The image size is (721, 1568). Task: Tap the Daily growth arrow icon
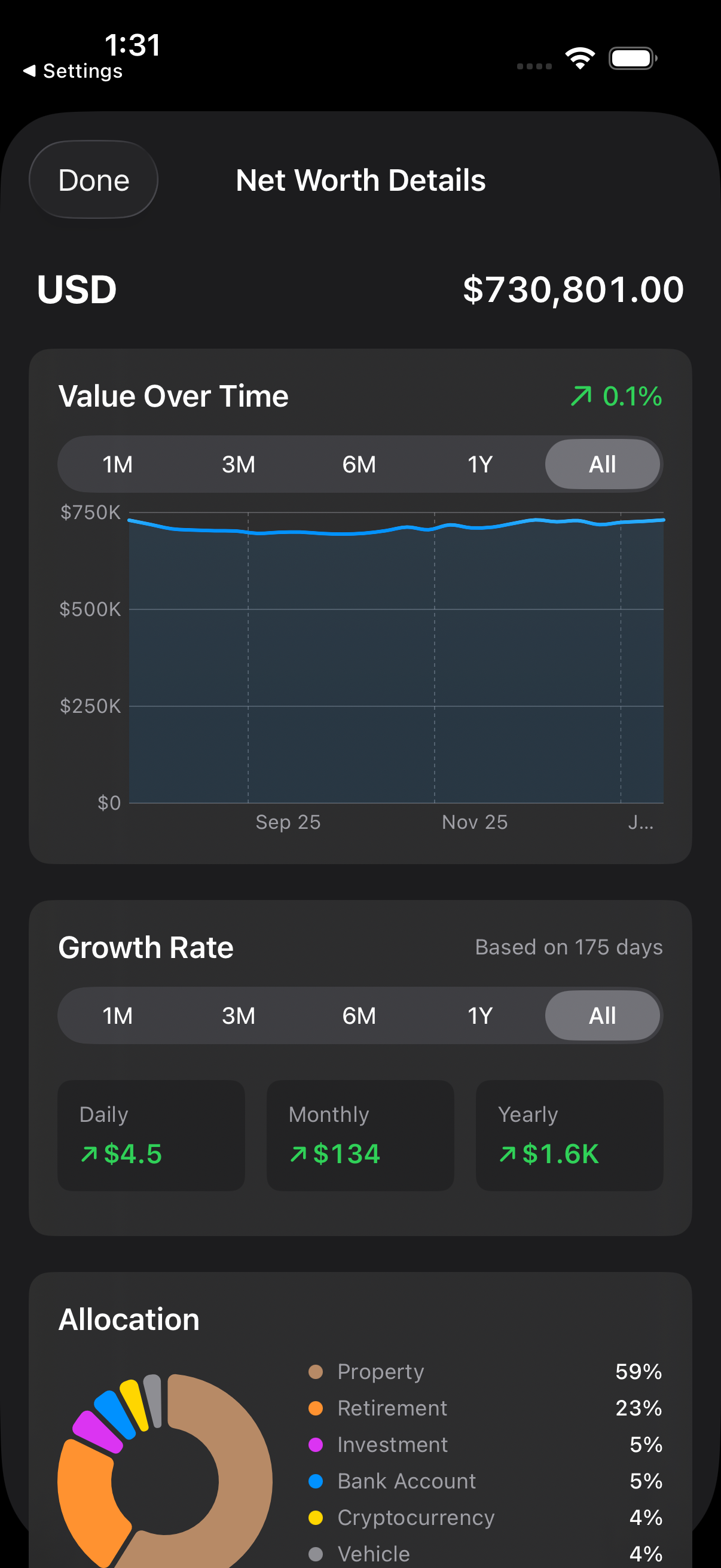[x=89, y=1154]
